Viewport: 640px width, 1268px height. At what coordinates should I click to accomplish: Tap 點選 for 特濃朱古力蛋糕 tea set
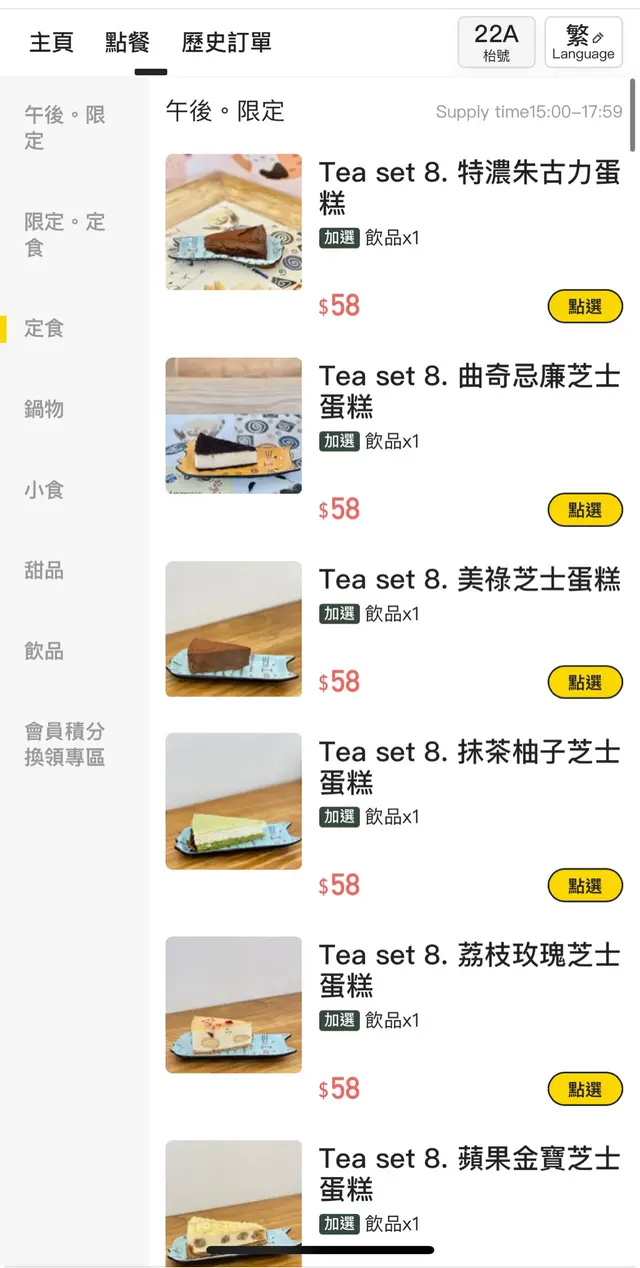(585, 307)
